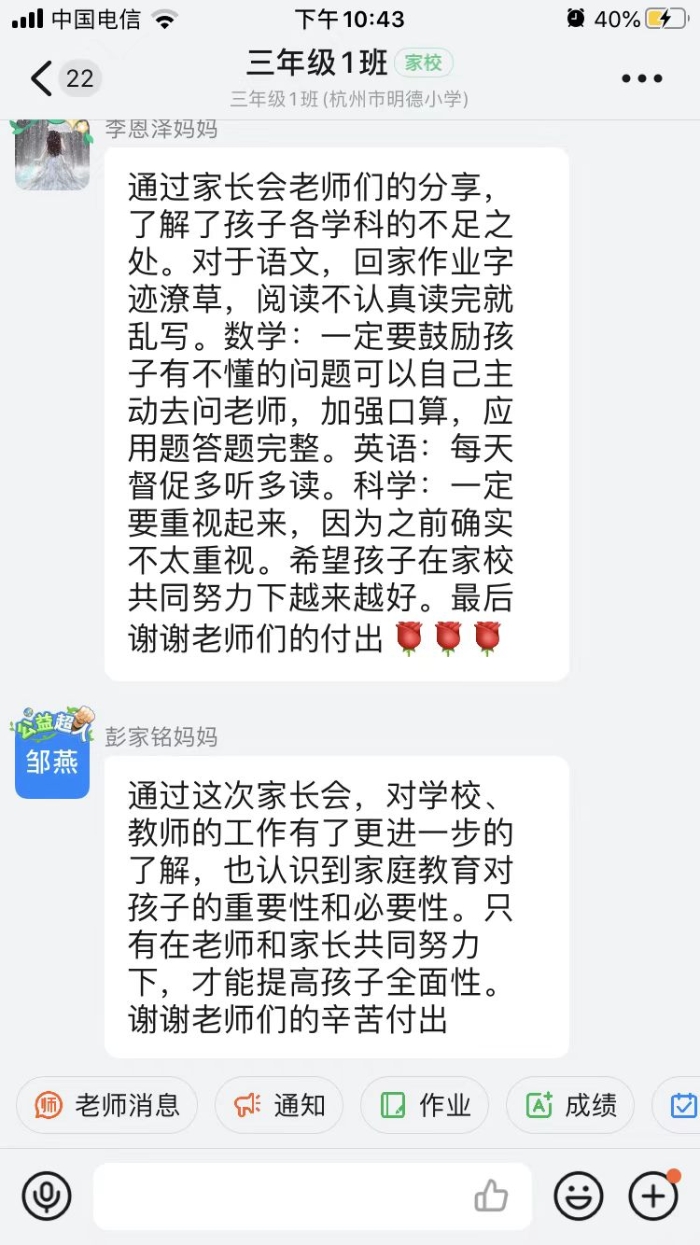Go back to the chat list
Image resolution: width=700 pixels, height=1245 pixels.
pos(42,78)
